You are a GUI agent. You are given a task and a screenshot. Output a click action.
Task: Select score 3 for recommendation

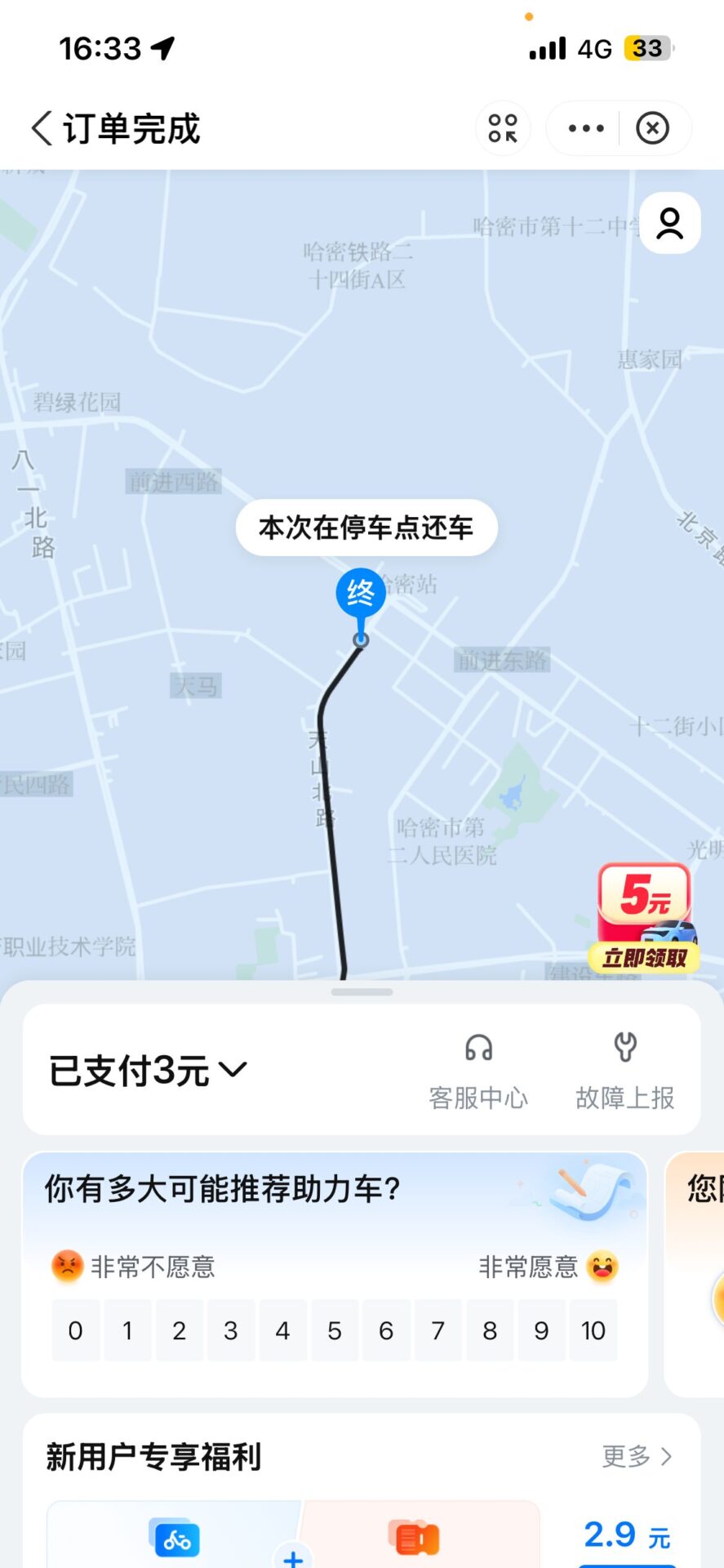(231, 1330)
